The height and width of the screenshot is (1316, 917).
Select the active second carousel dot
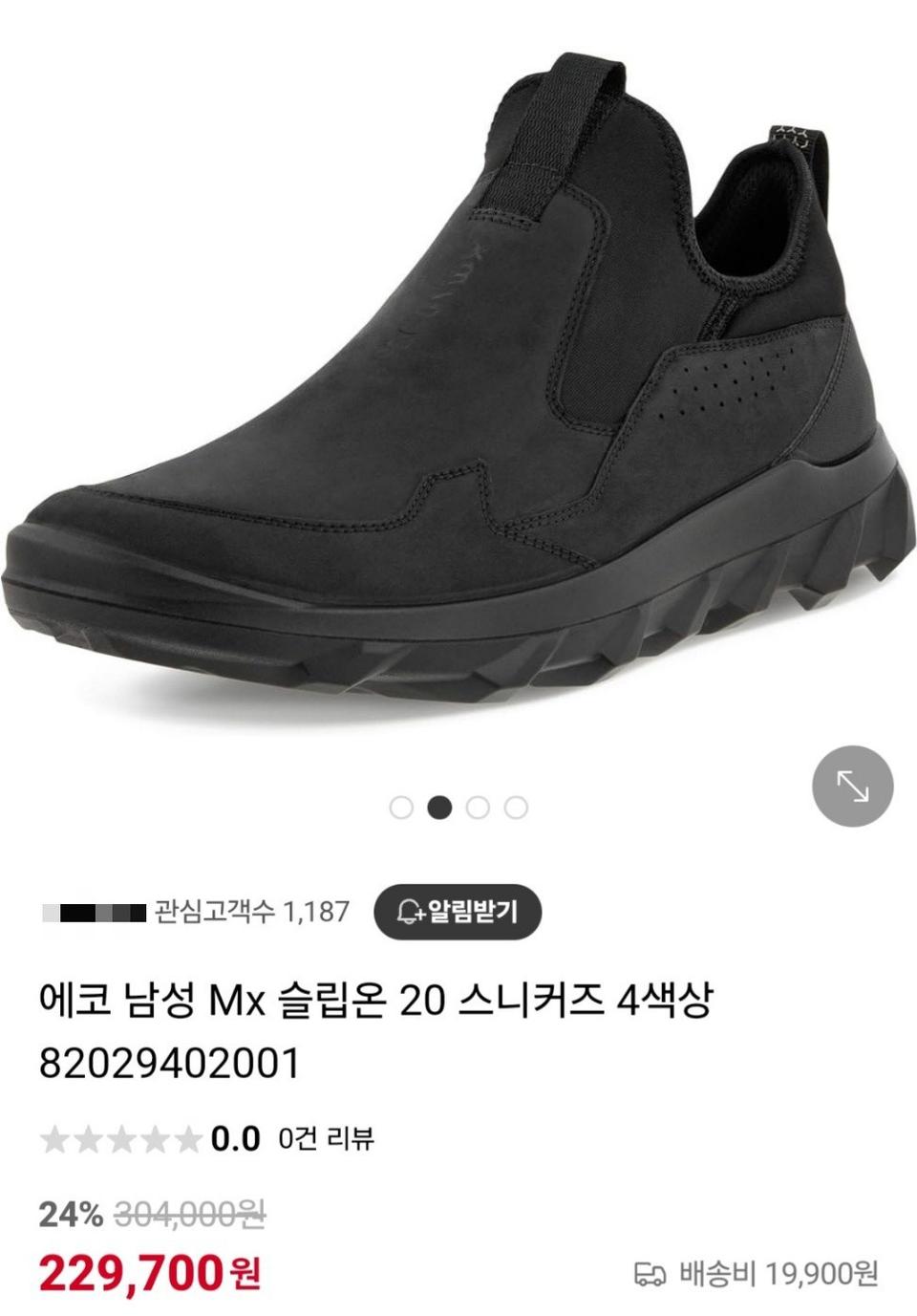439,808
